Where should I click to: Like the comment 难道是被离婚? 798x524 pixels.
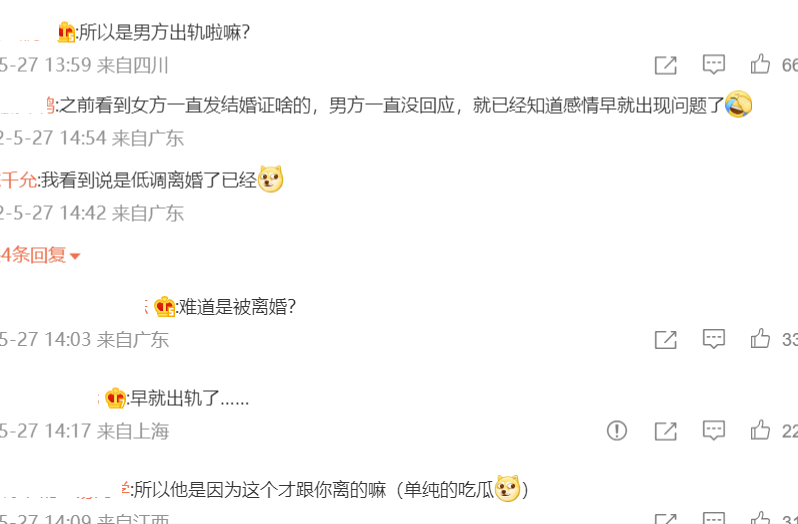tap(760, 339)
